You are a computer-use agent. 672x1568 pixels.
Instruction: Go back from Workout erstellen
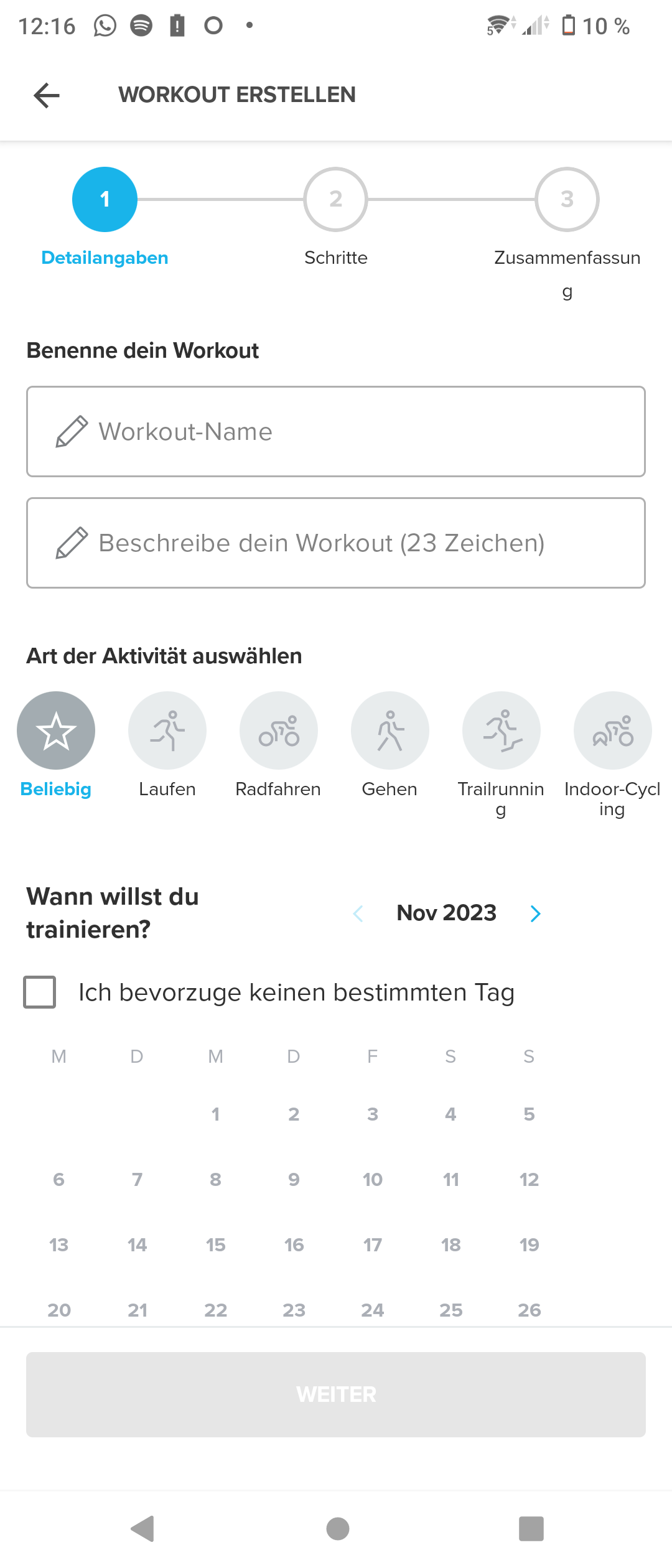(47, 95)
